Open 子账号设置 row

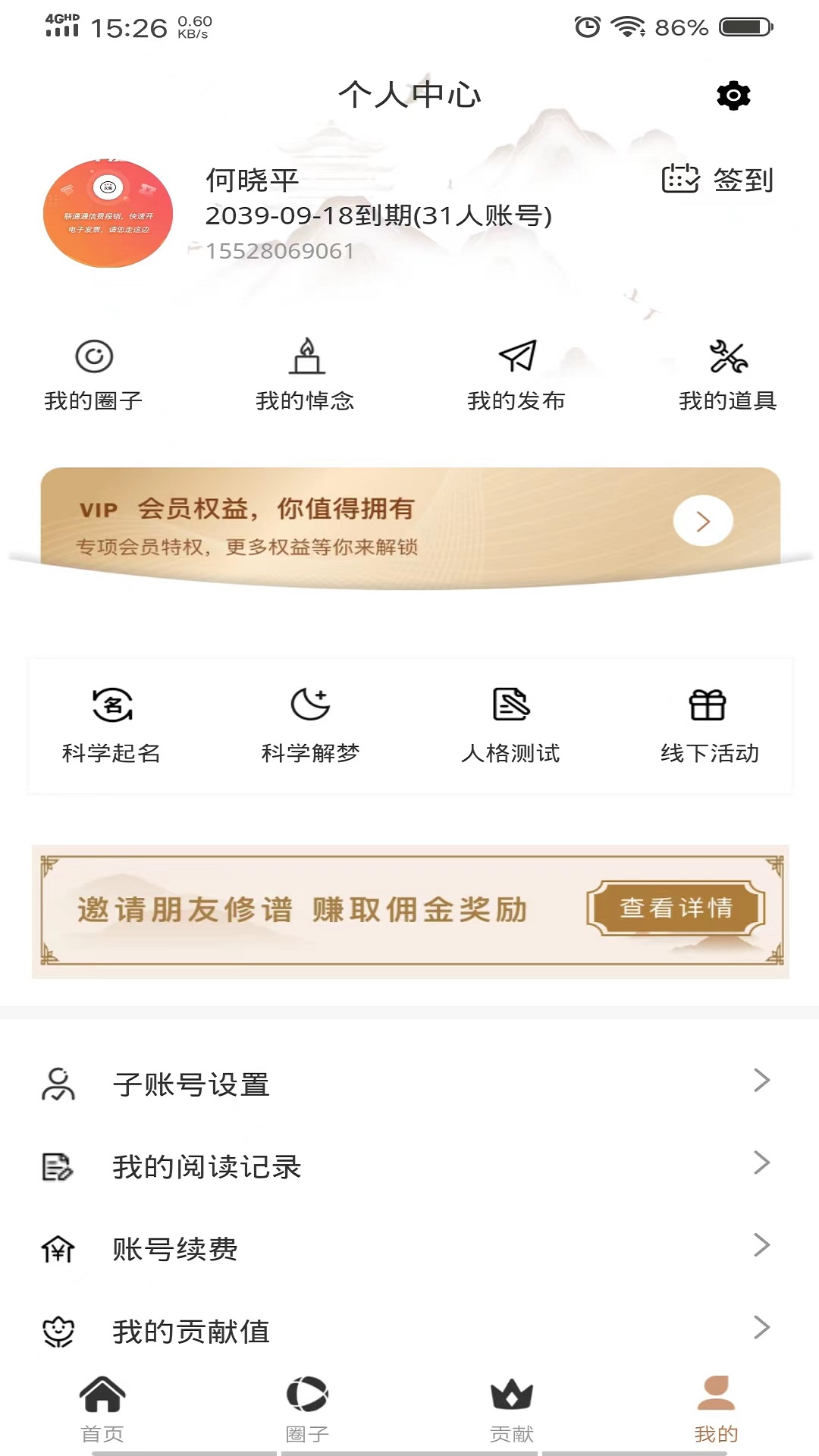pyautogui.click(x=409, y=1084)
